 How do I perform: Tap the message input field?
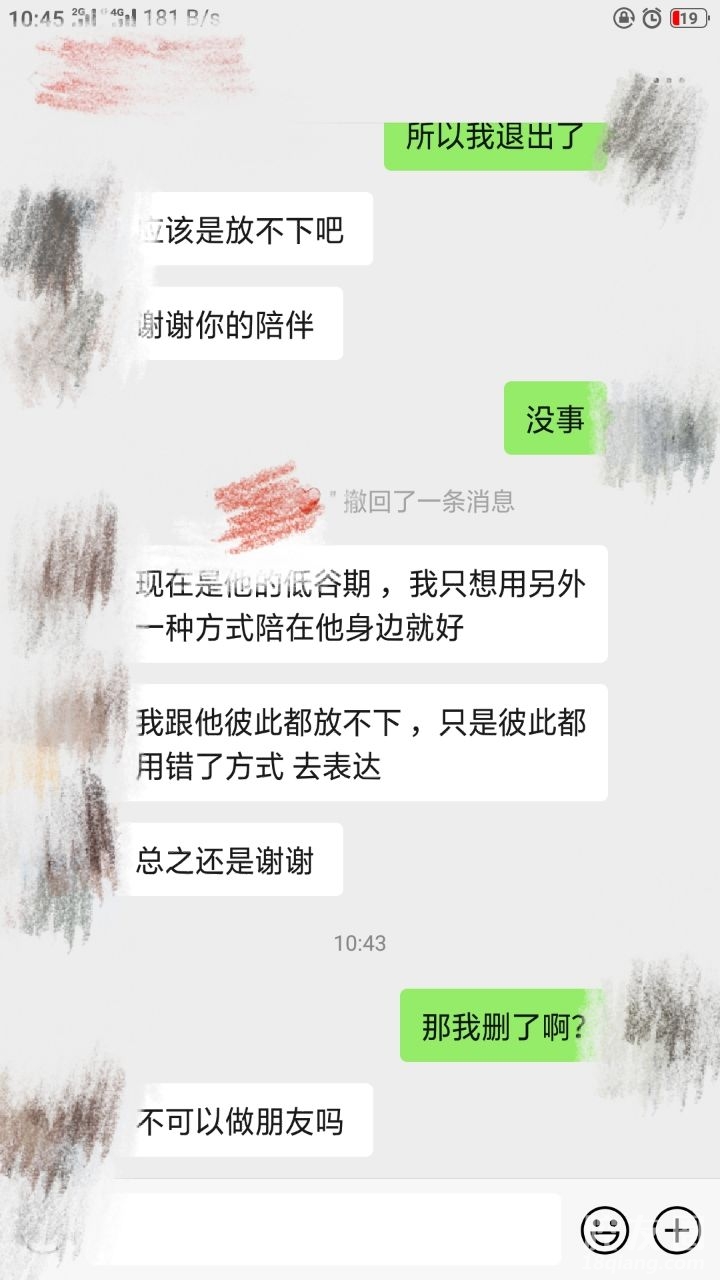(x=330, y=1228)
